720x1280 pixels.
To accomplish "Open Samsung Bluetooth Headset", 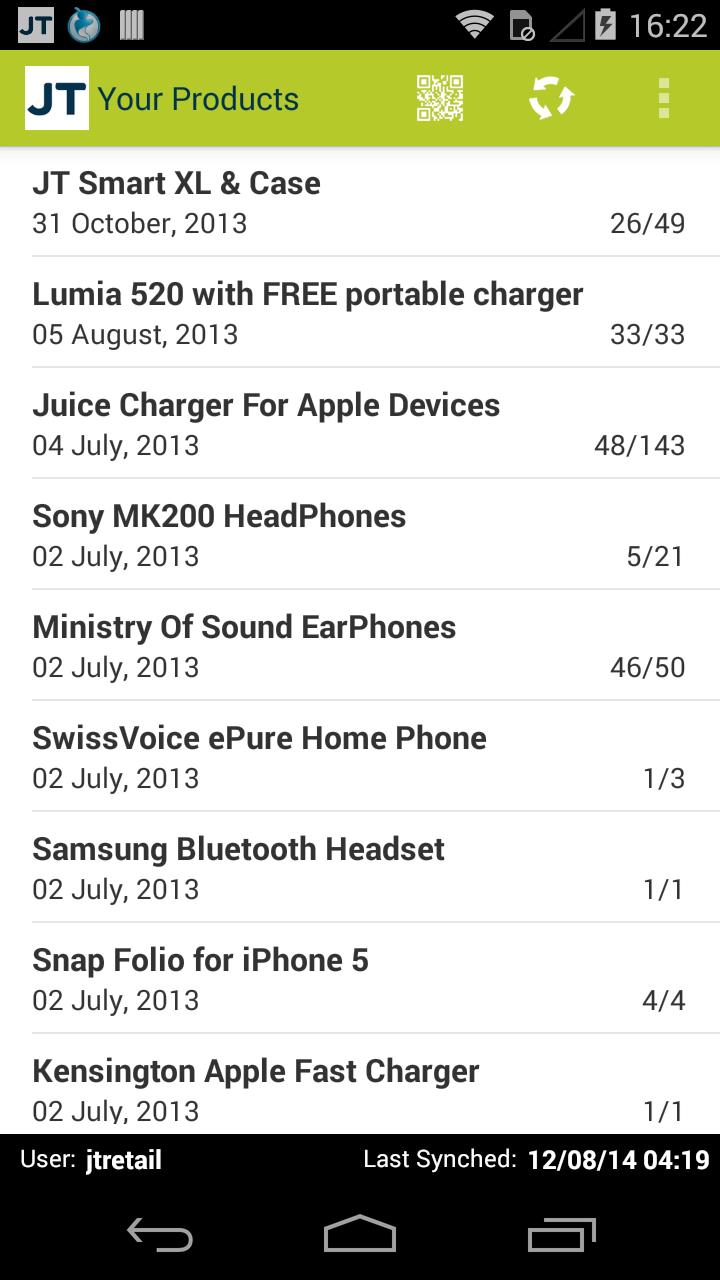I will click(x=359, y=868).
